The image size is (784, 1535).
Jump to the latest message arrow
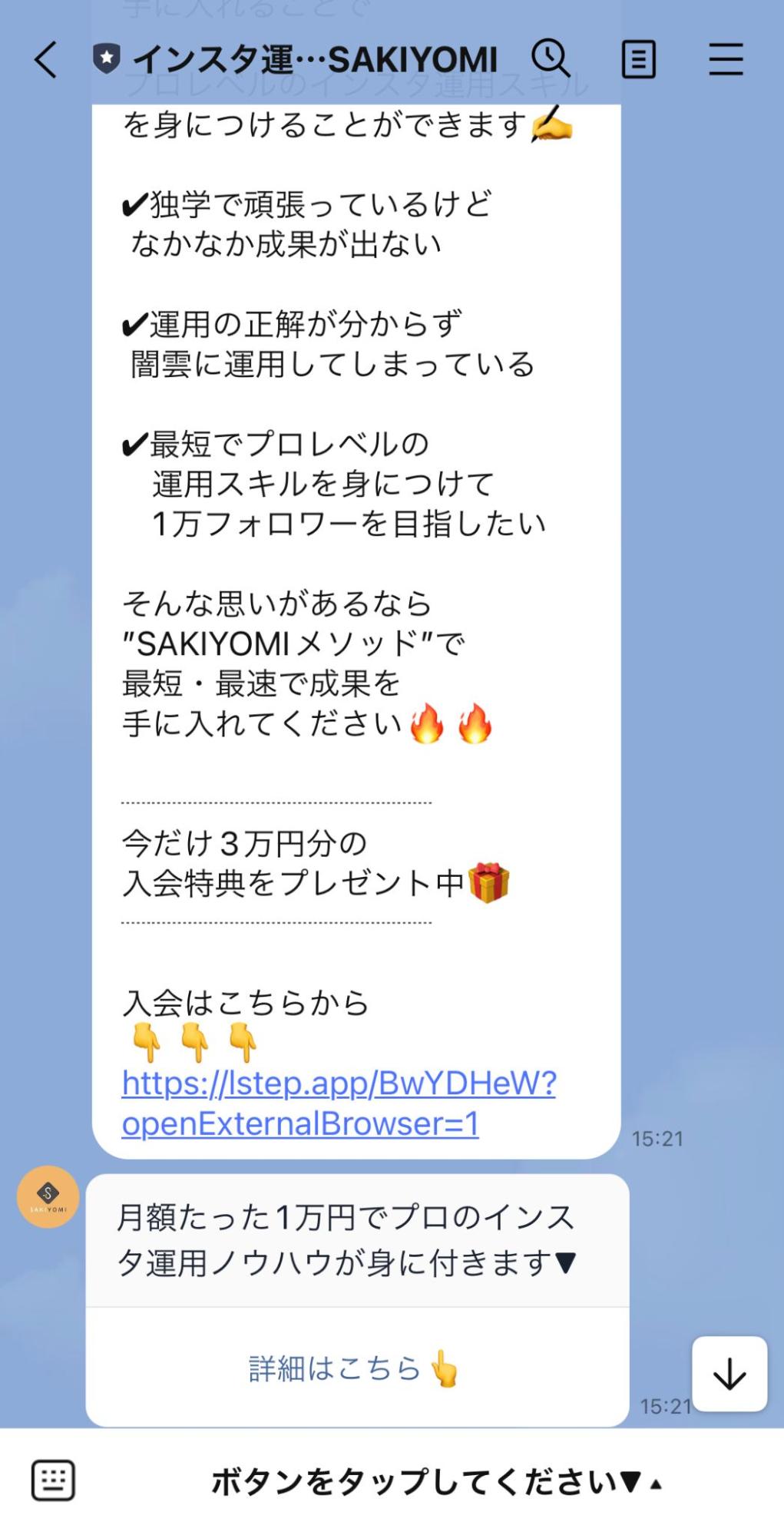pyautogui.click(x=729, y=1374)
